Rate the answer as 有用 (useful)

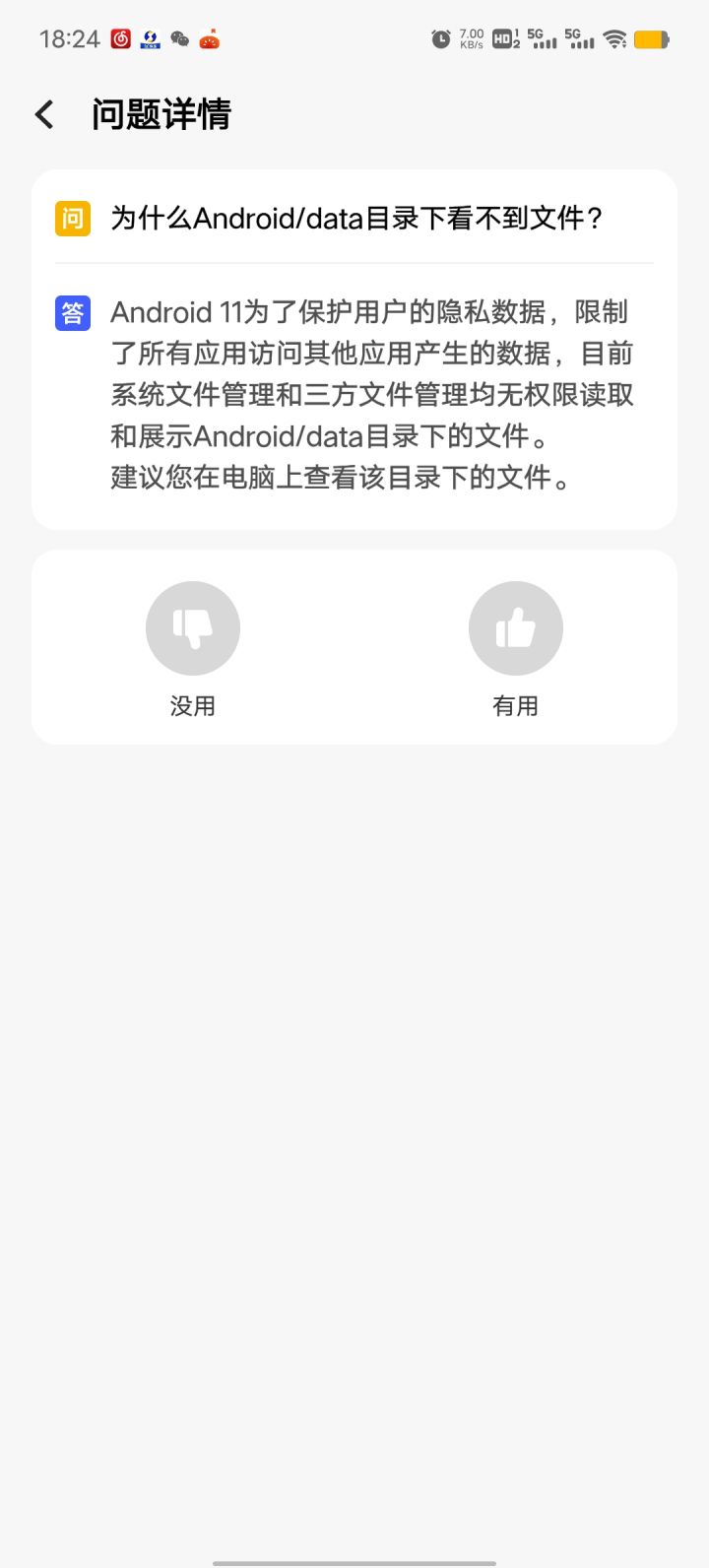pos(515,628)
